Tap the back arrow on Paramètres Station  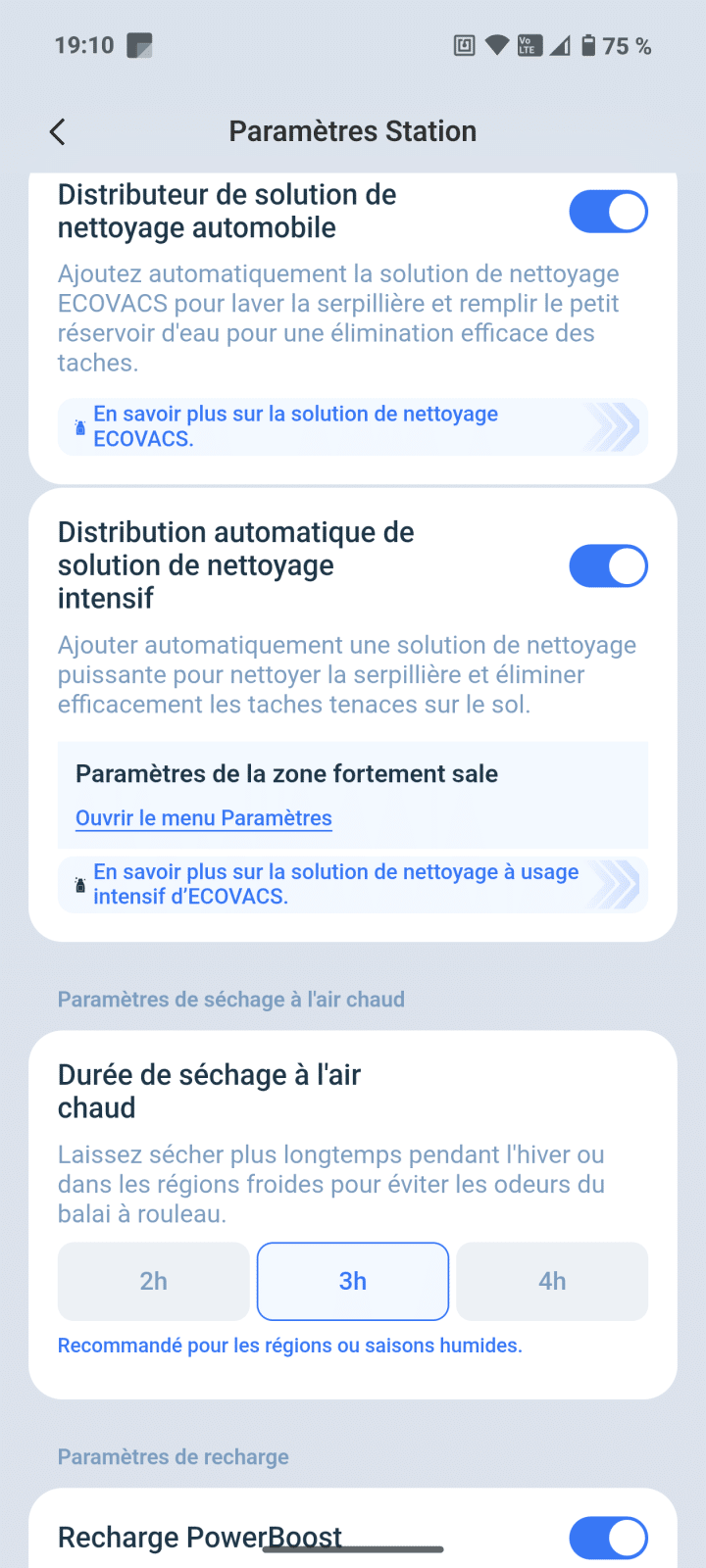56,130
